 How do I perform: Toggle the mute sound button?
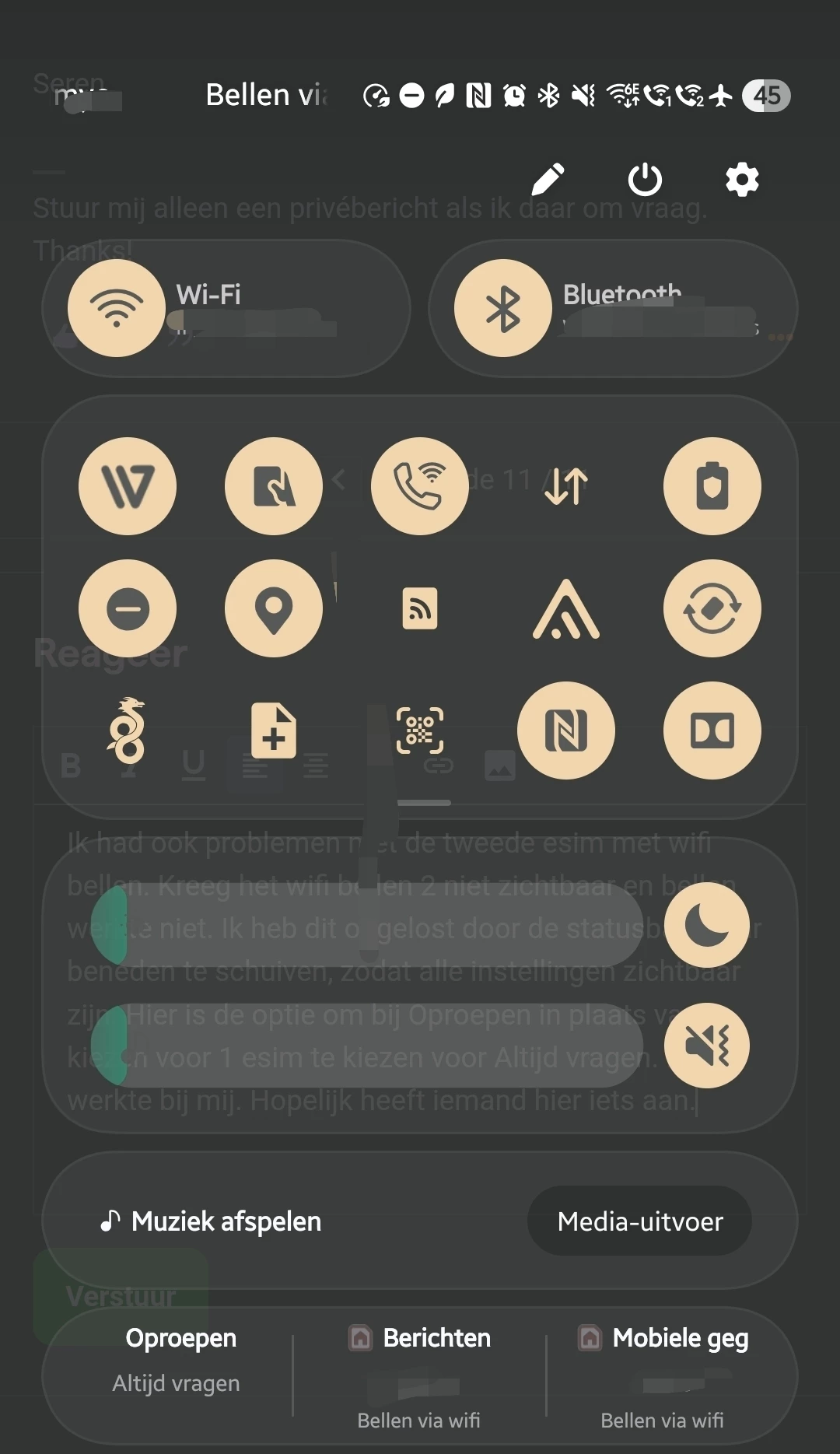point(706,1045)
